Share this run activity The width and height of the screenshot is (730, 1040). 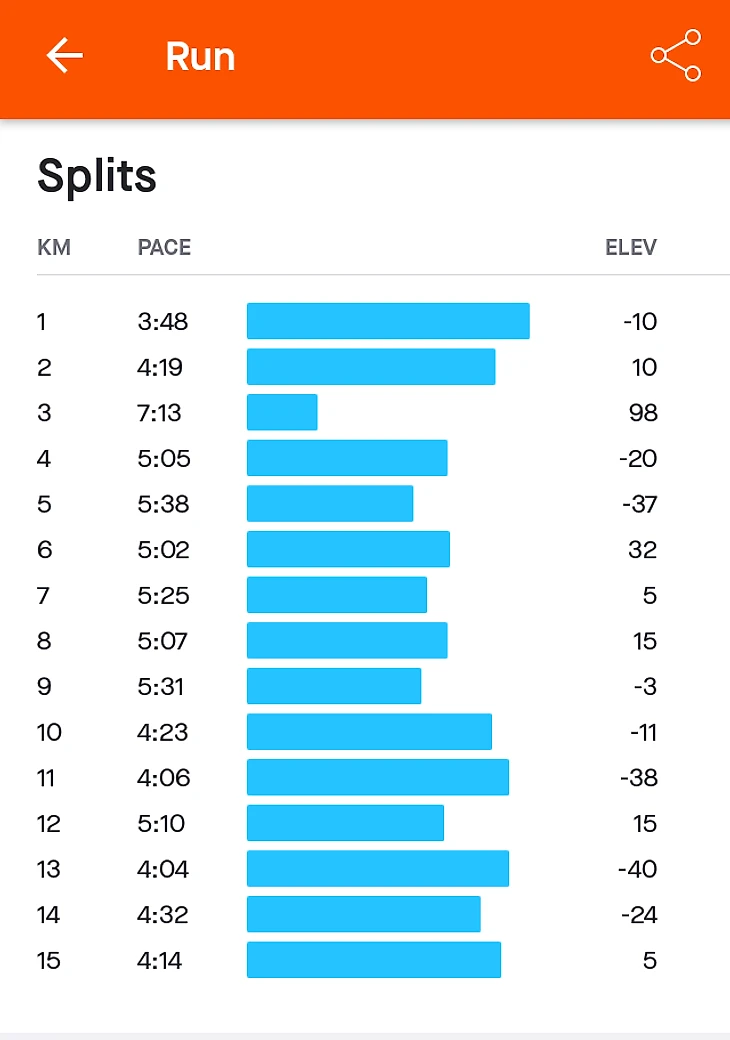(x=676, y=56)
